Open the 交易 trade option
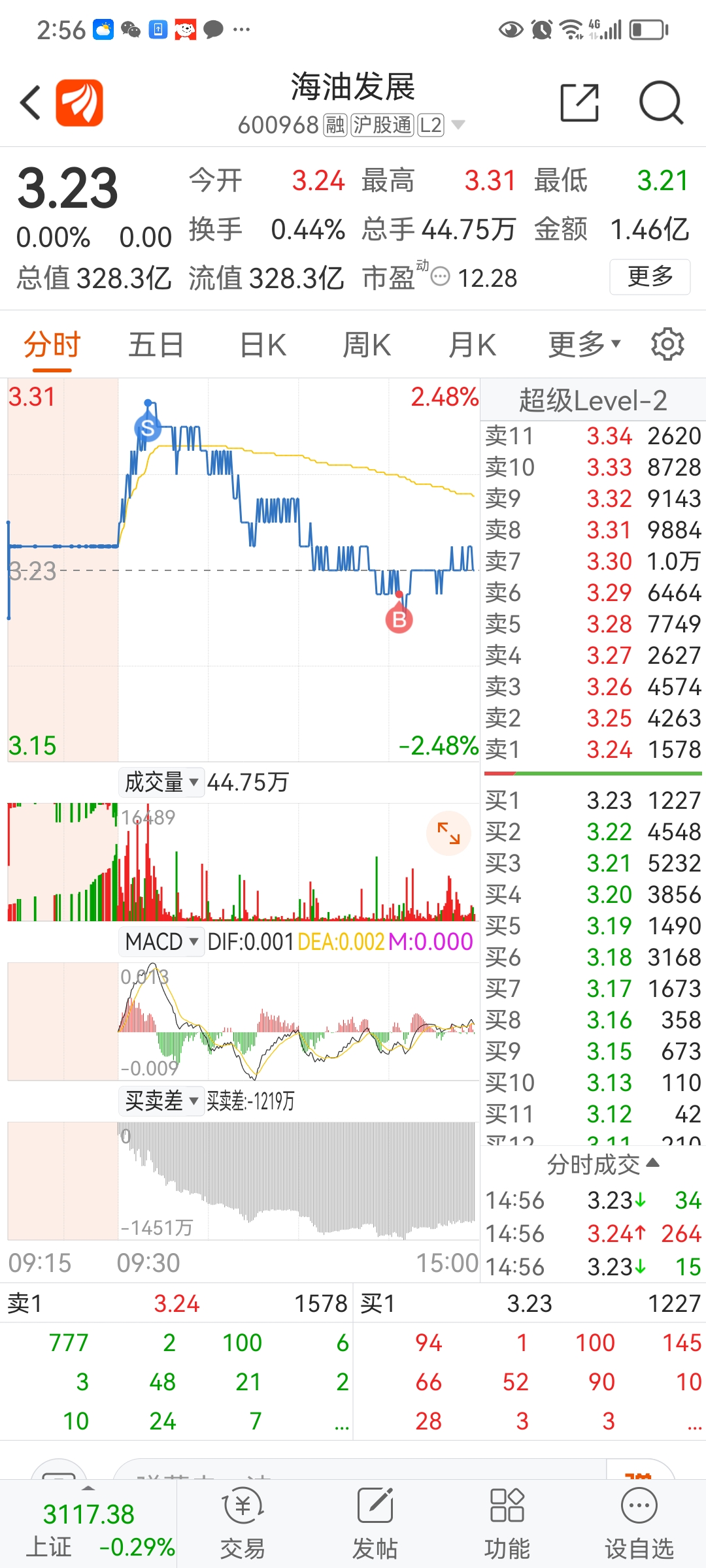This screenshot has height=1568, width=706. (243, 1524)
